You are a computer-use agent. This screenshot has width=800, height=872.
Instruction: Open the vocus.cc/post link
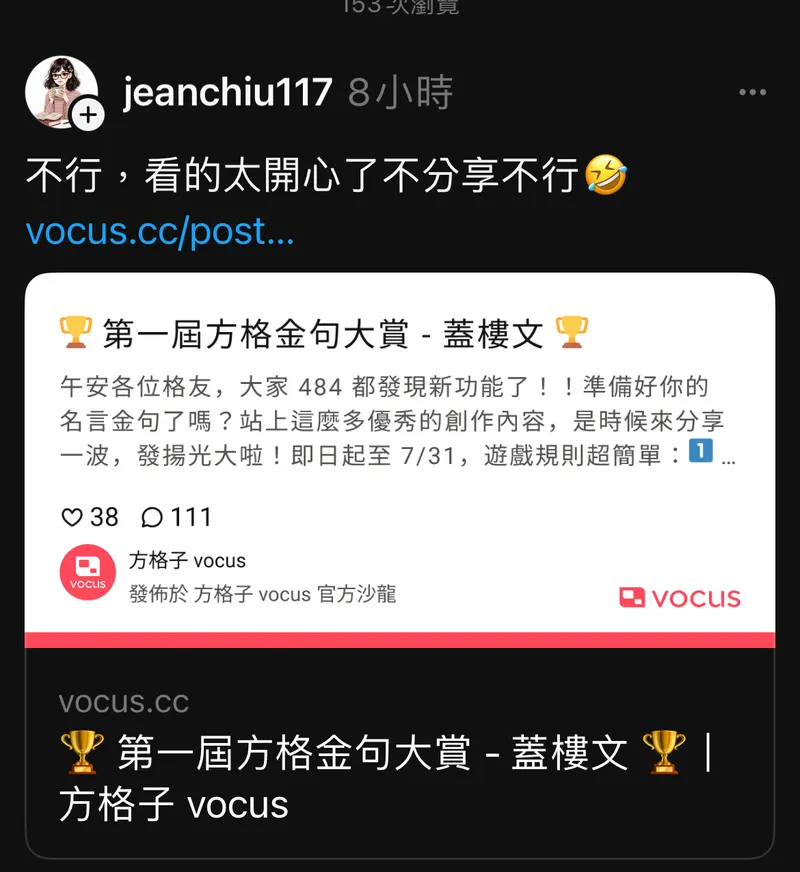160,231
